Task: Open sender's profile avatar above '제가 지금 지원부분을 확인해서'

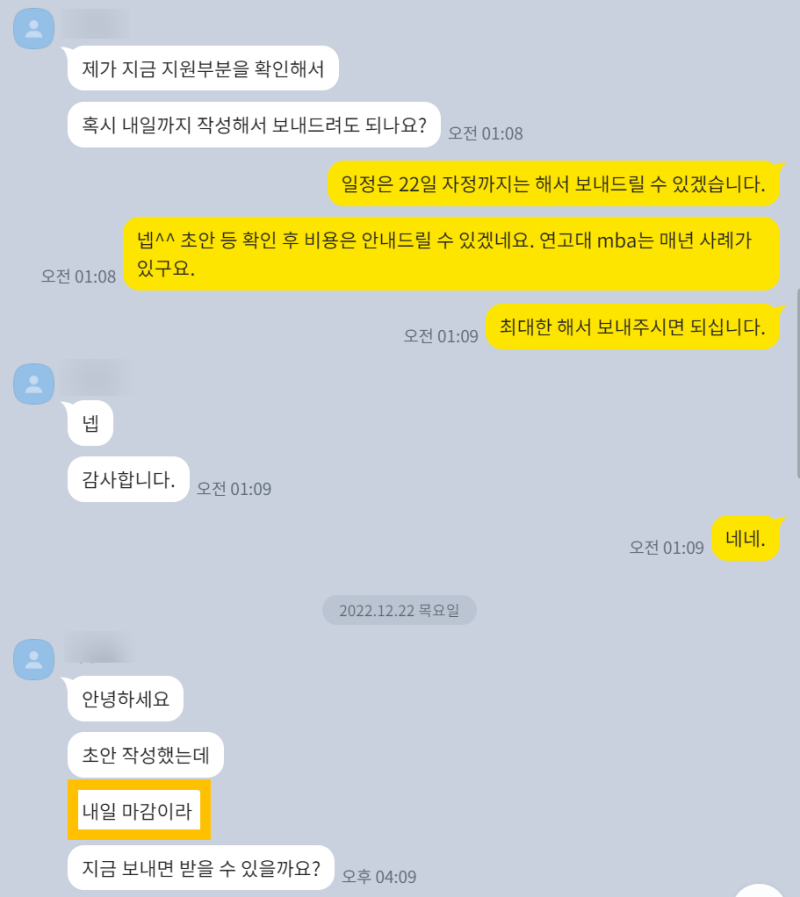Action: click(x=33, y=28)
